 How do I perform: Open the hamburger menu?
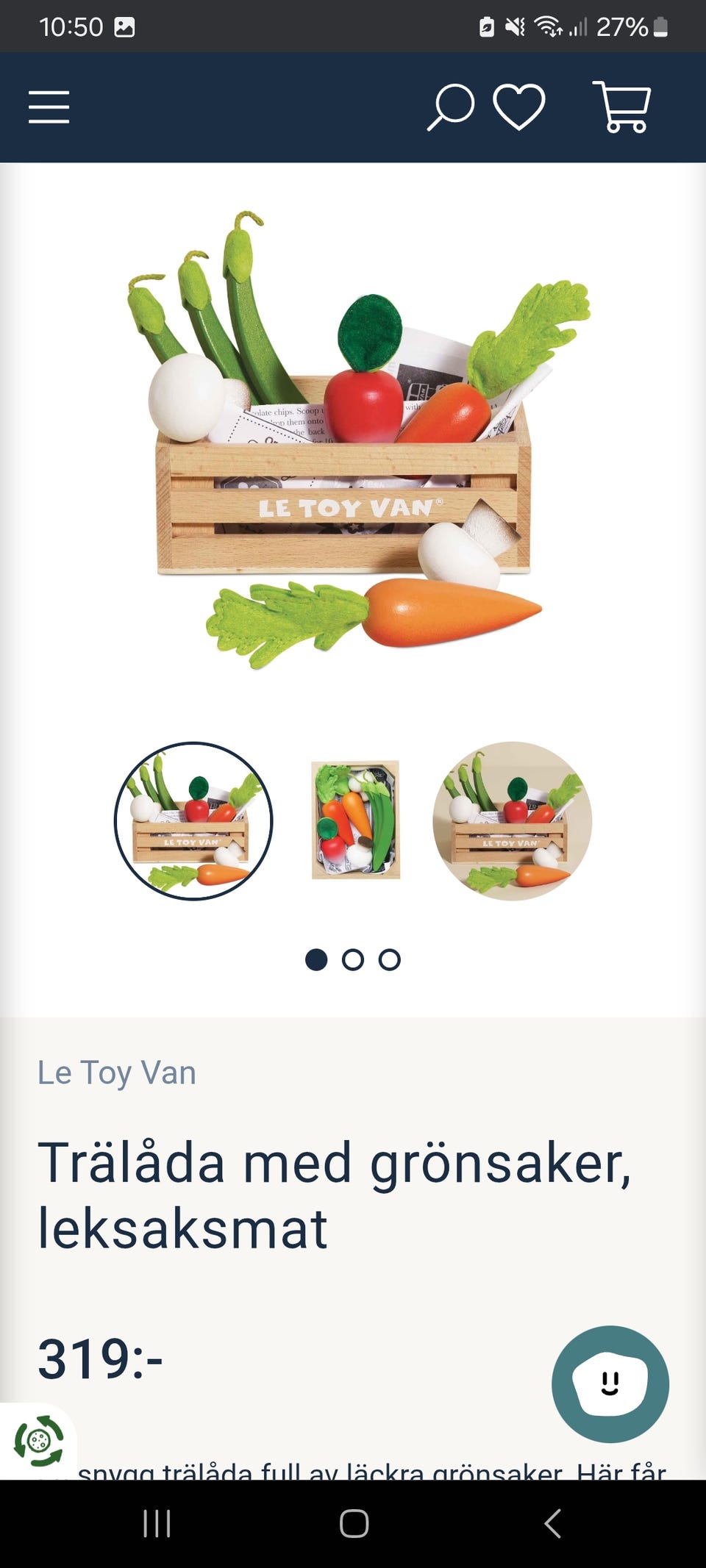coord(49,107)
